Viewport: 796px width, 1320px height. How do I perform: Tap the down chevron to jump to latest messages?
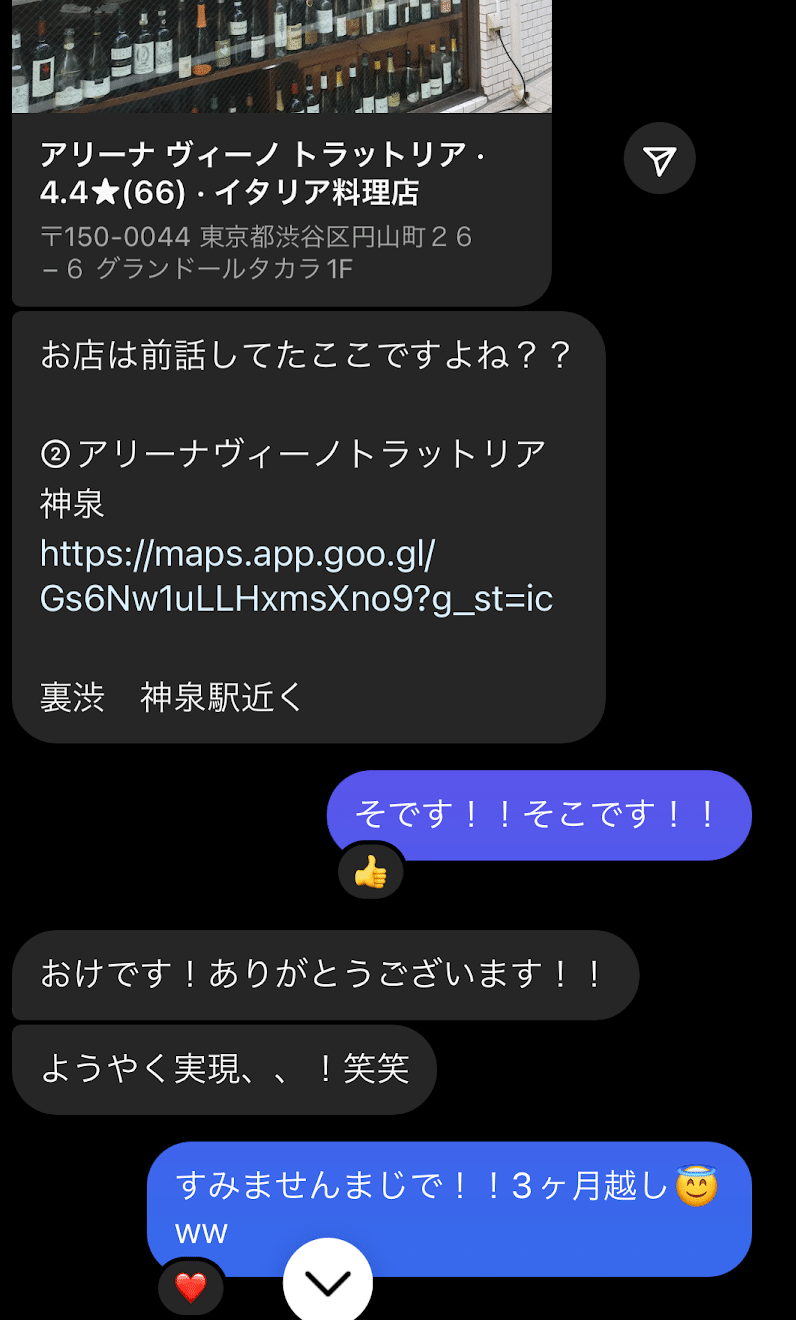(328, 1283)
